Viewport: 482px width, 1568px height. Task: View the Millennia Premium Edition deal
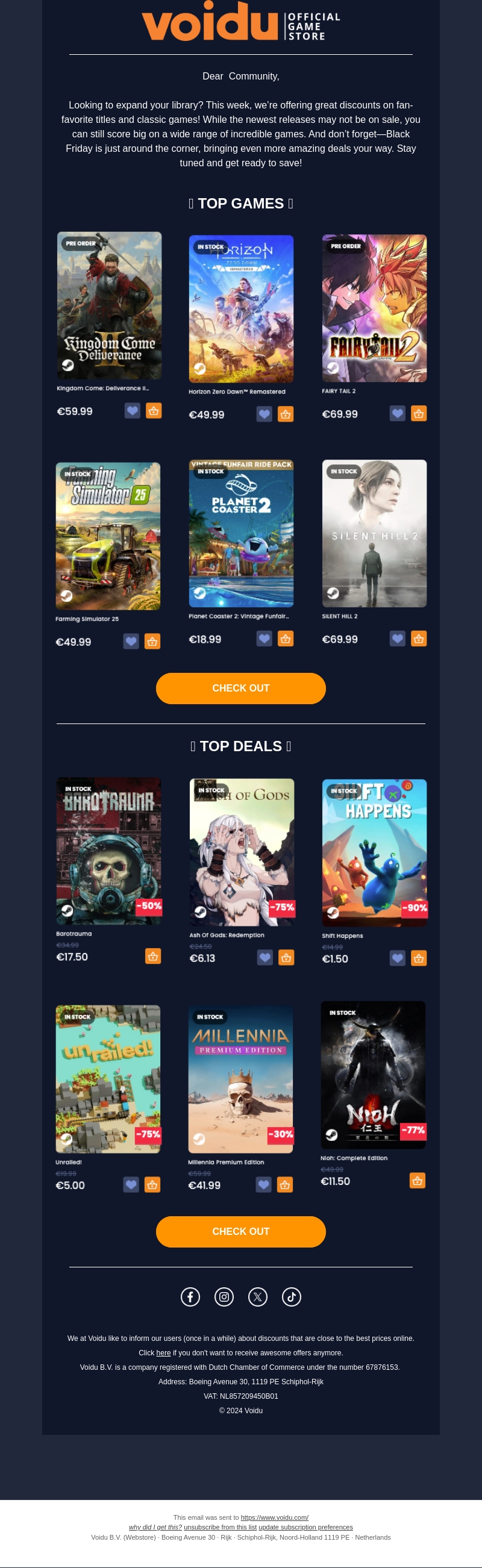(x=241, y=1080)
